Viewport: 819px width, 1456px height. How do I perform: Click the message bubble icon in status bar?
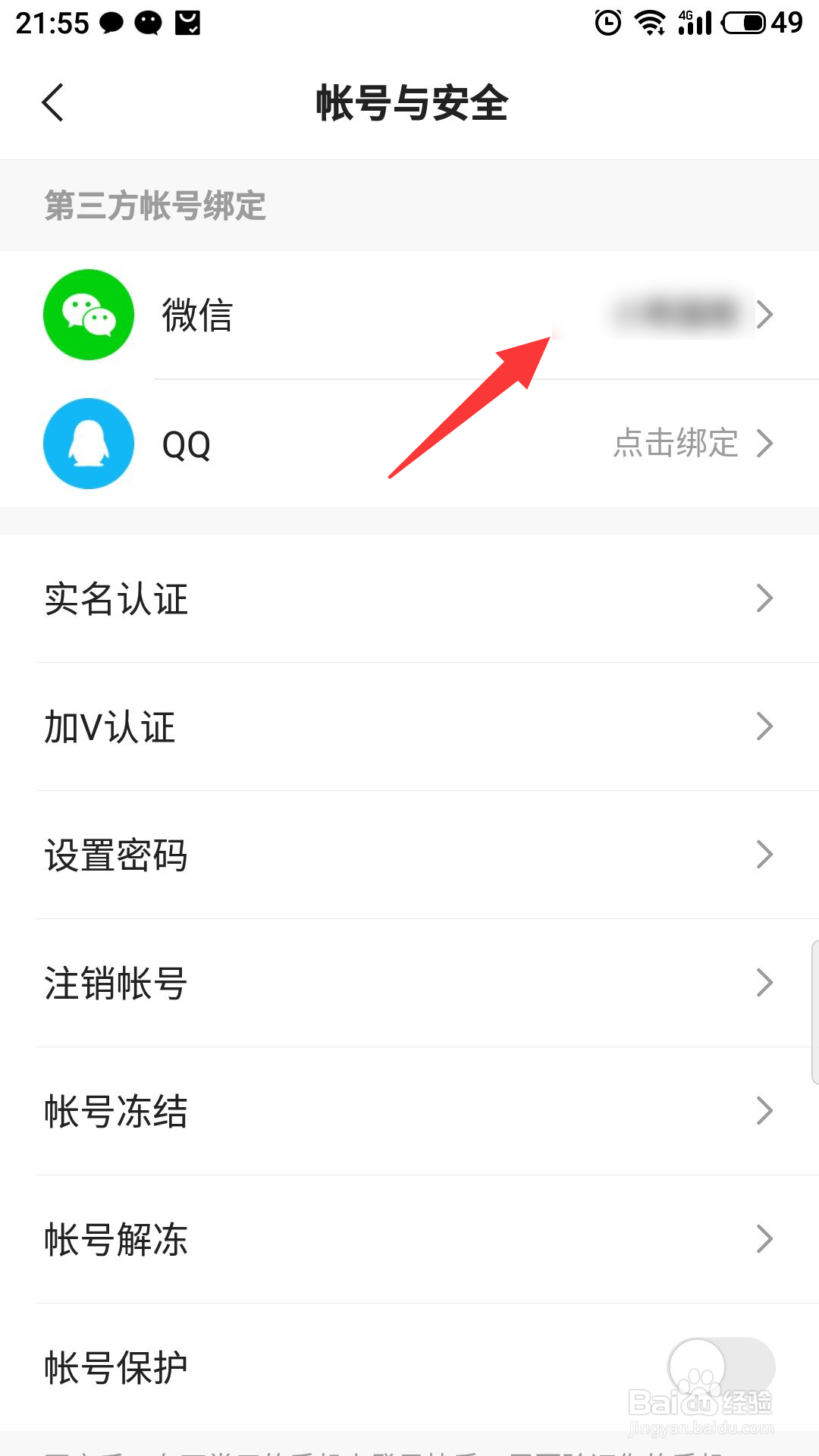point(110,21)
